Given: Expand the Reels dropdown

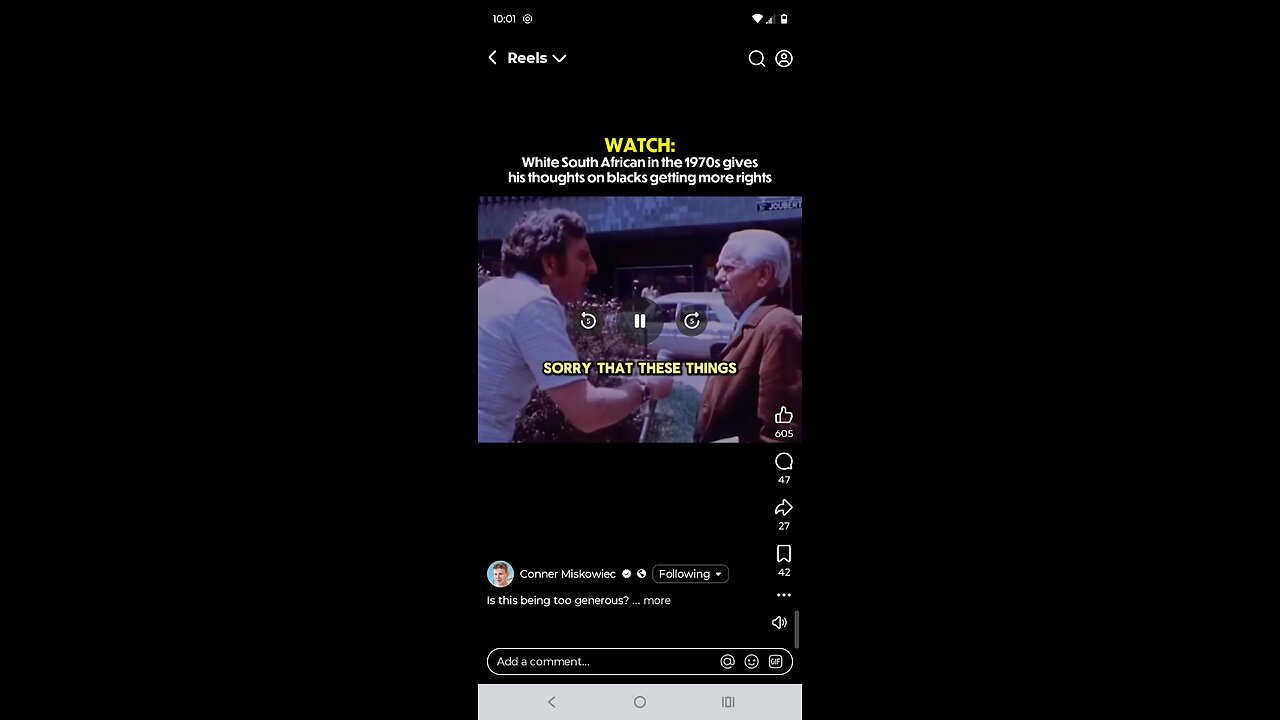Looking at the screenshot, I should (x=559, y=58).
